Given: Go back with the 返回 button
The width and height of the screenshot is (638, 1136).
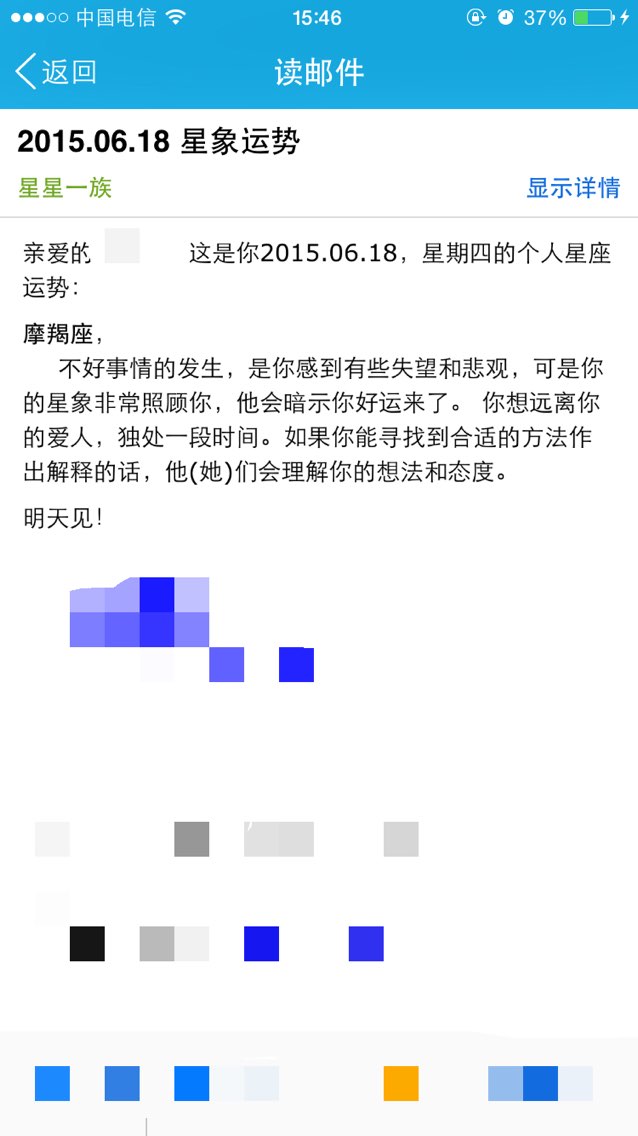Looking at the screenshot, I should point(56,72).
